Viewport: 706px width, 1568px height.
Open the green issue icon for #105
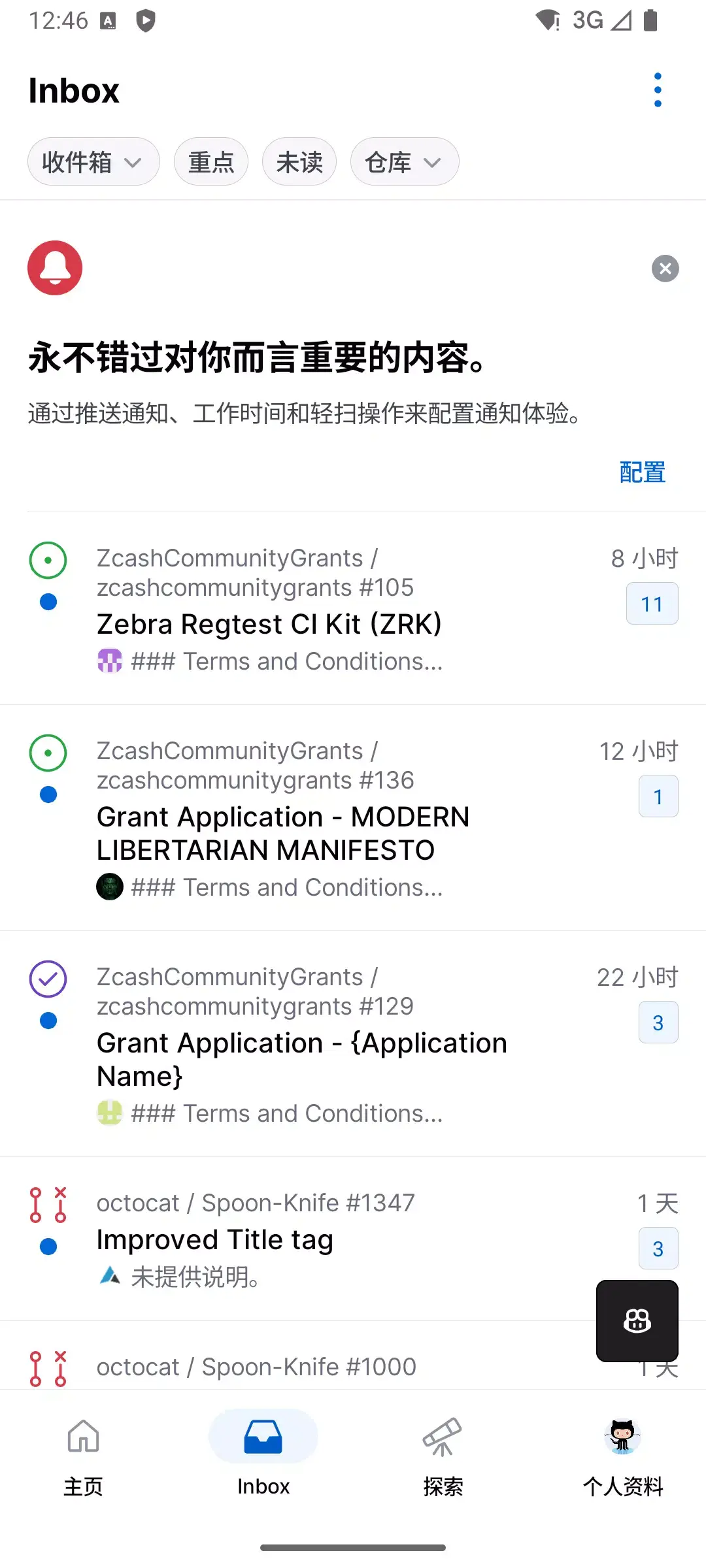click(48, 561)
